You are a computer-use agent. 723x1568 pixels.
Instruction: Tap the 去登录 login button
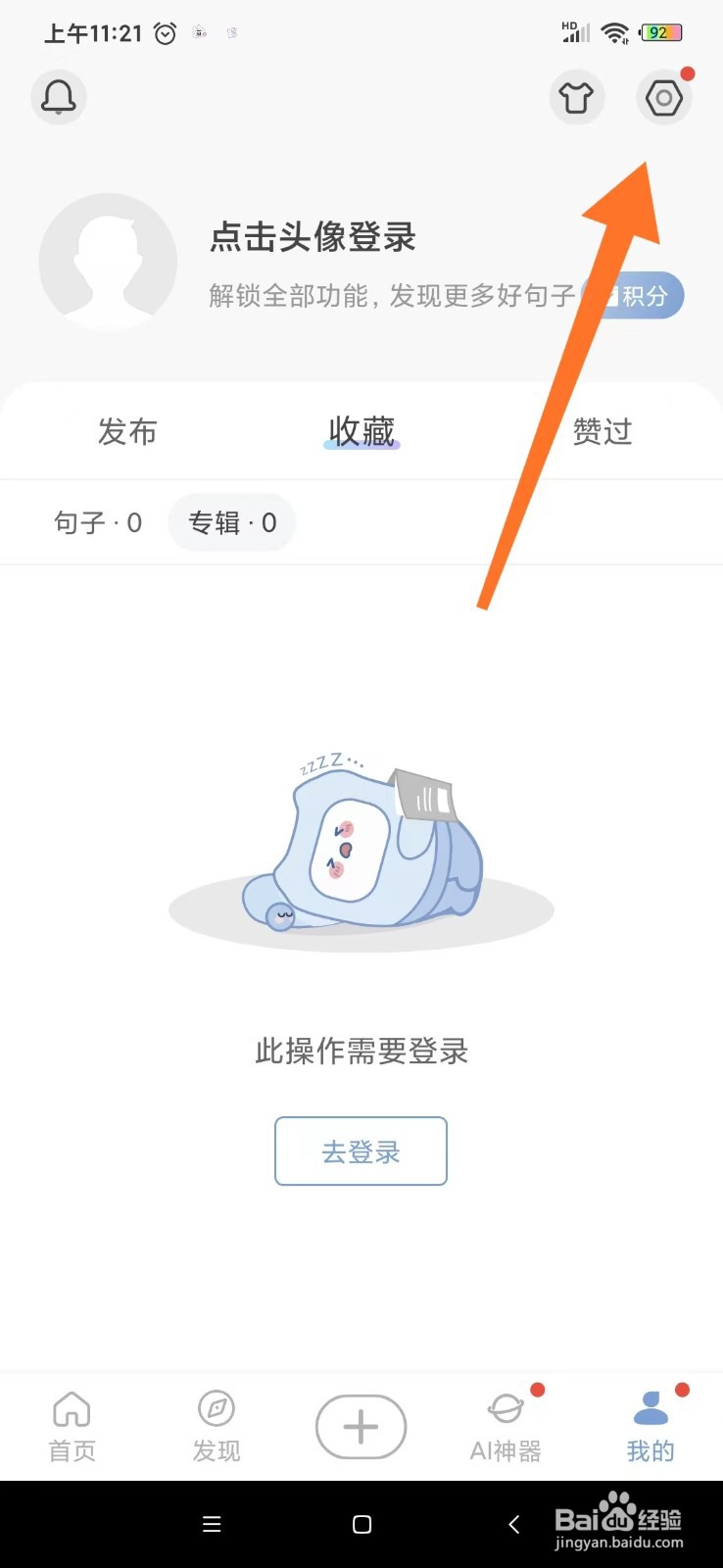(x=361, y=1151)
